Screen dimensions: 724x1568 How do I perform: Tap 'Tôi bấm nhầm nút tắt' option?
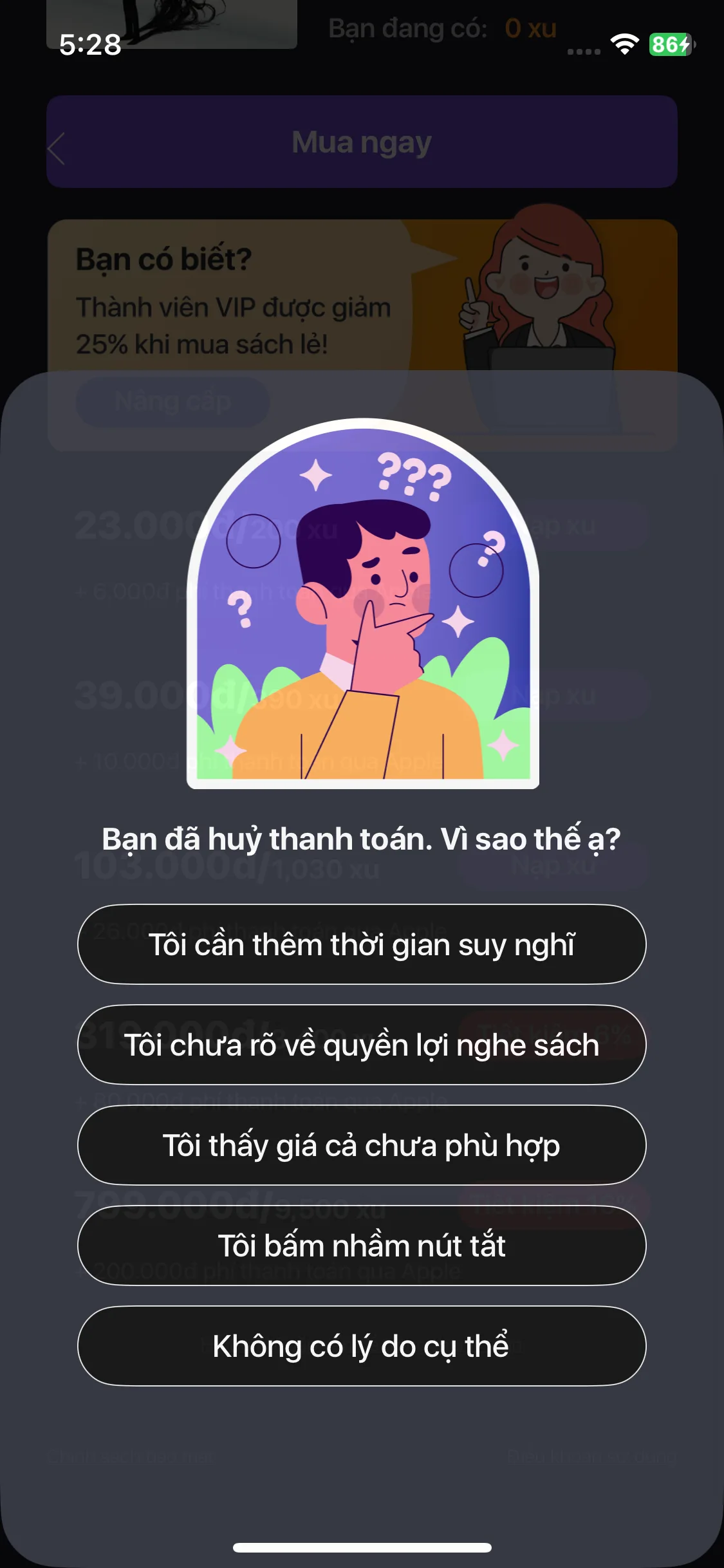coord(362,1246)
